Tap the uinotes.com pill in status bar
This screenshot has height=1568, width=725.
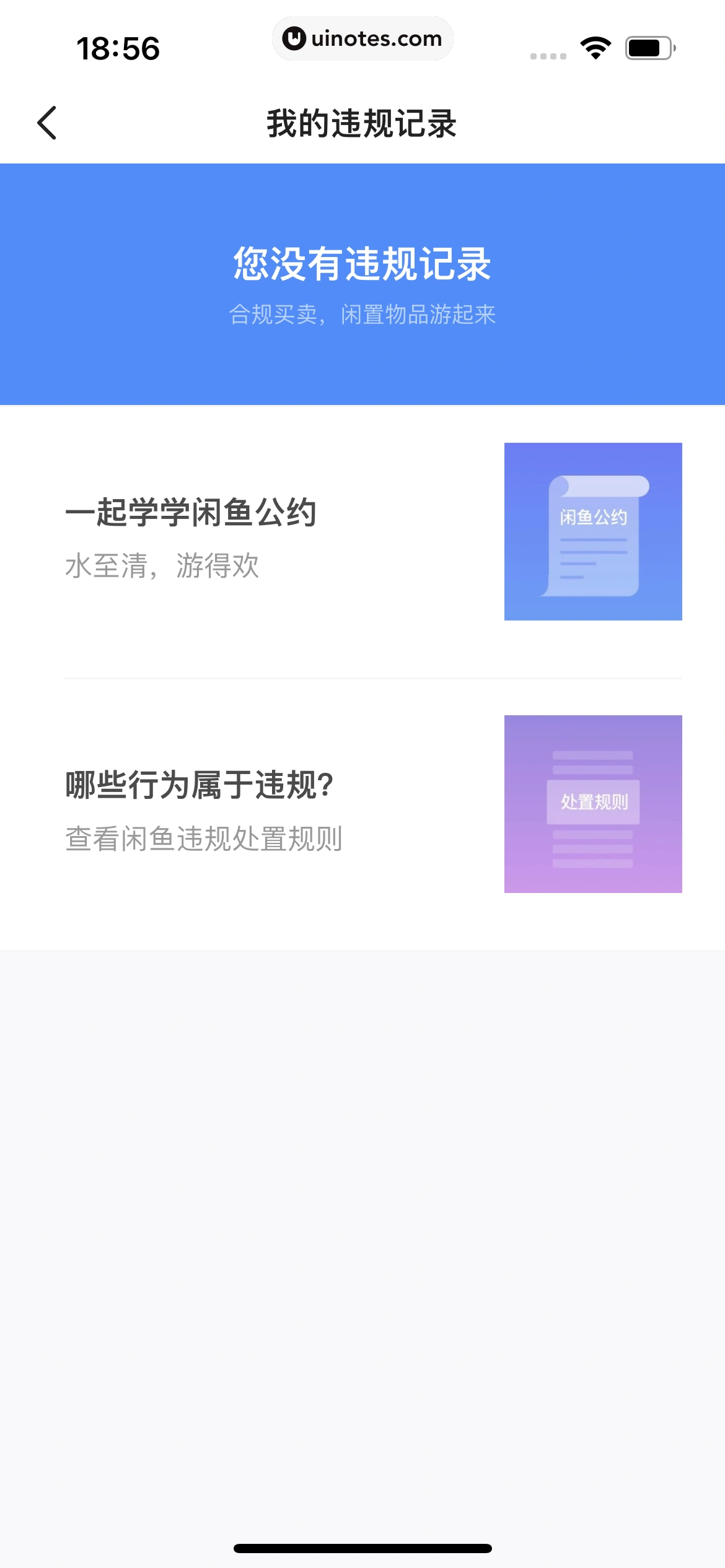[362, 38]
